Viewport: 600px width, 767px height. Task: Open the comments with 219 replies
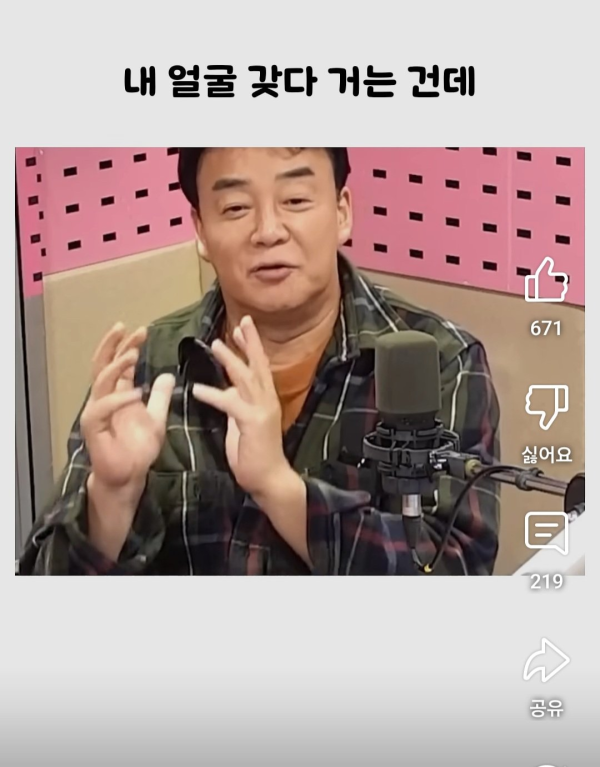(x=546, y=535)
